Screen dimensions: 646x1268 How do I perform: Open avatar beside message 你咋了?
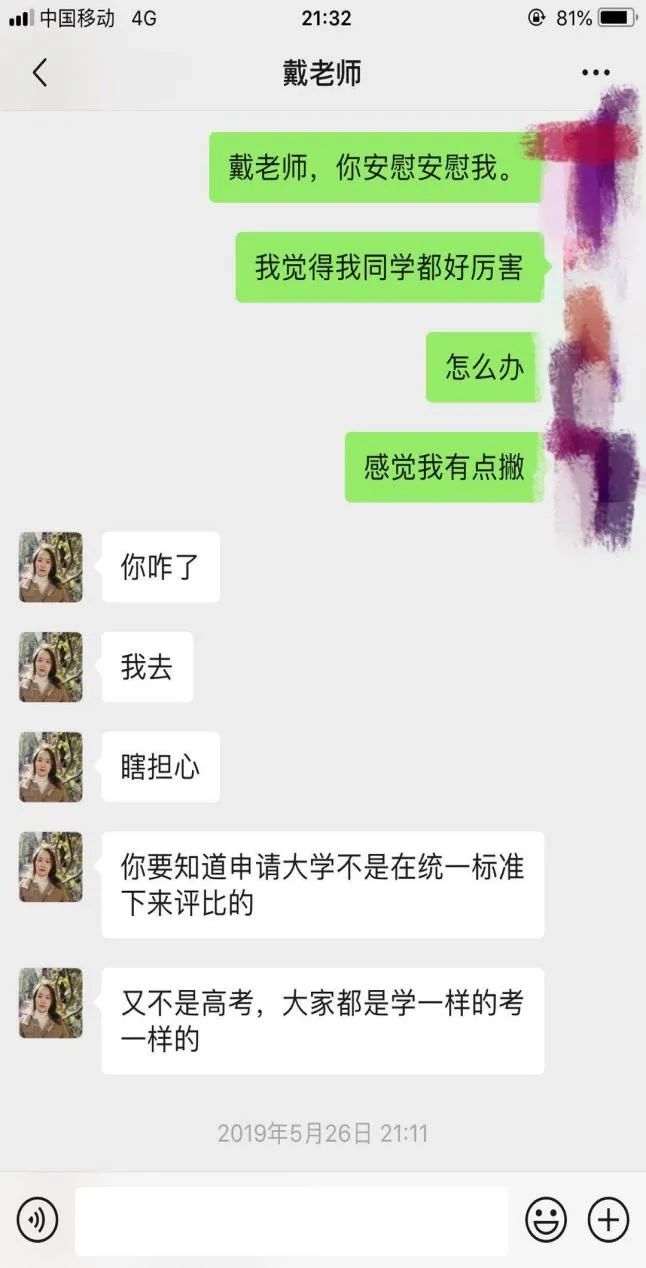pos(51,567)
